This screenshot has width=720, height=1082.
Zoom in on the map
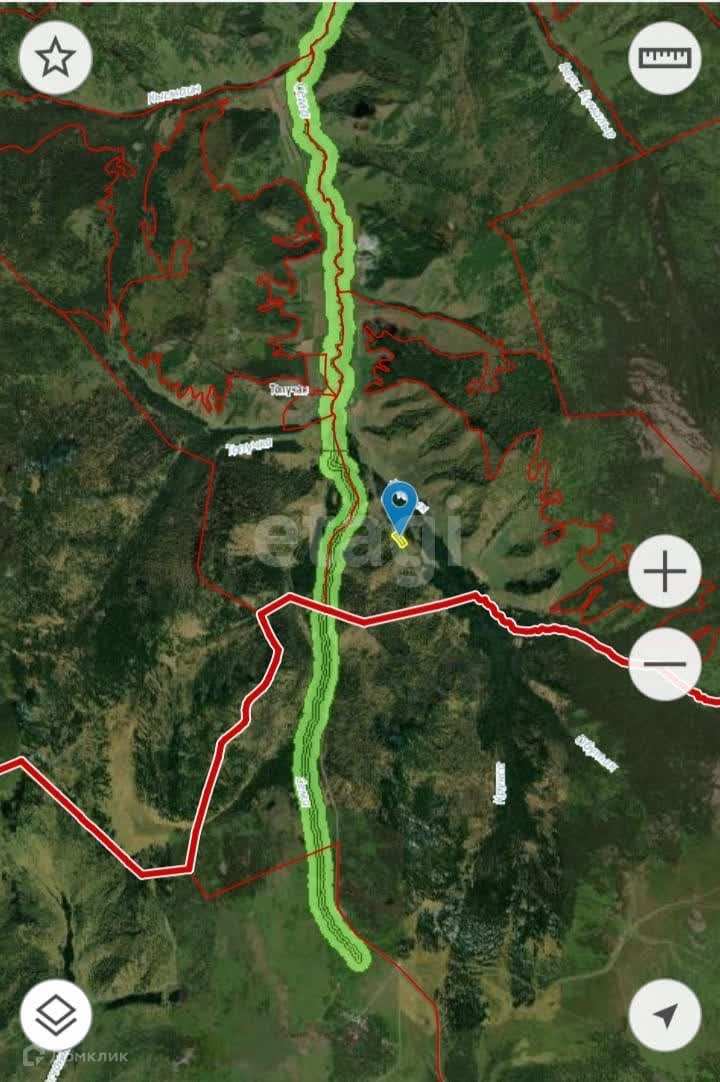(664, 572)
